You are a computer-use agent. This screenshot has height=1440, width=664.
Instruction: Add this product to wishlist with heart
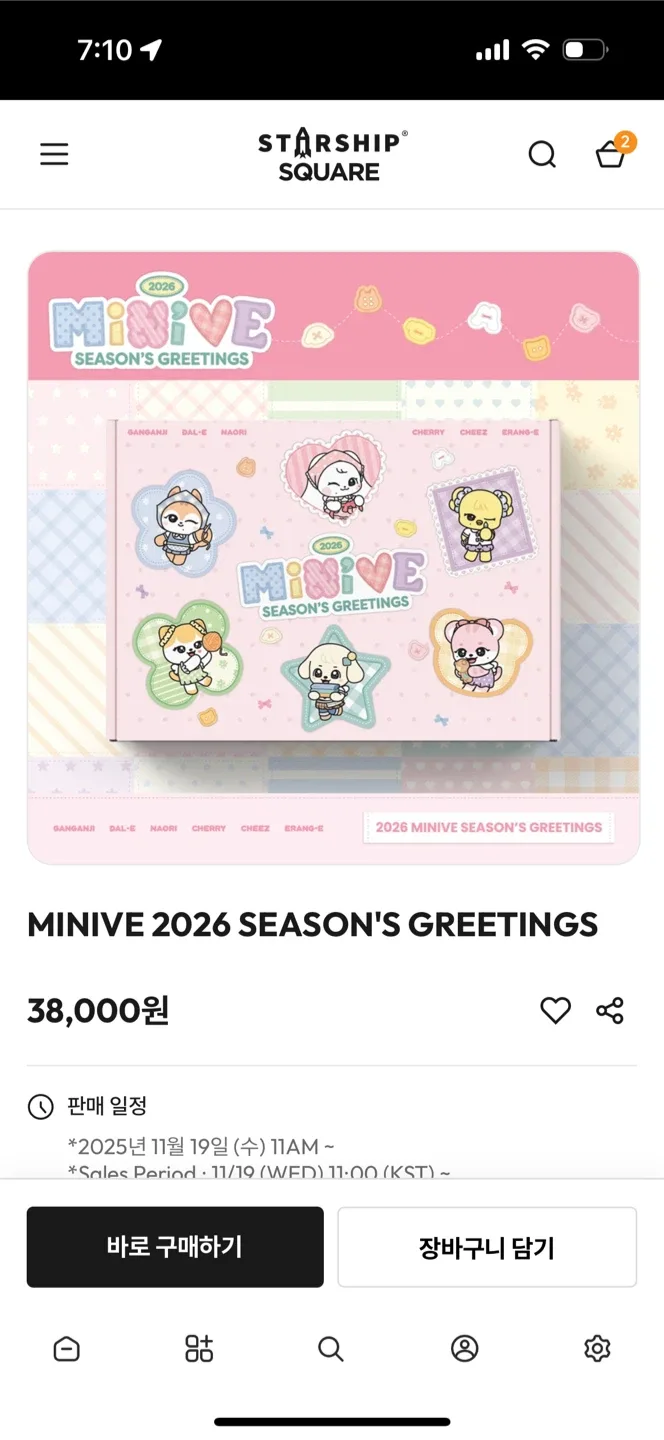(555, 1010)
